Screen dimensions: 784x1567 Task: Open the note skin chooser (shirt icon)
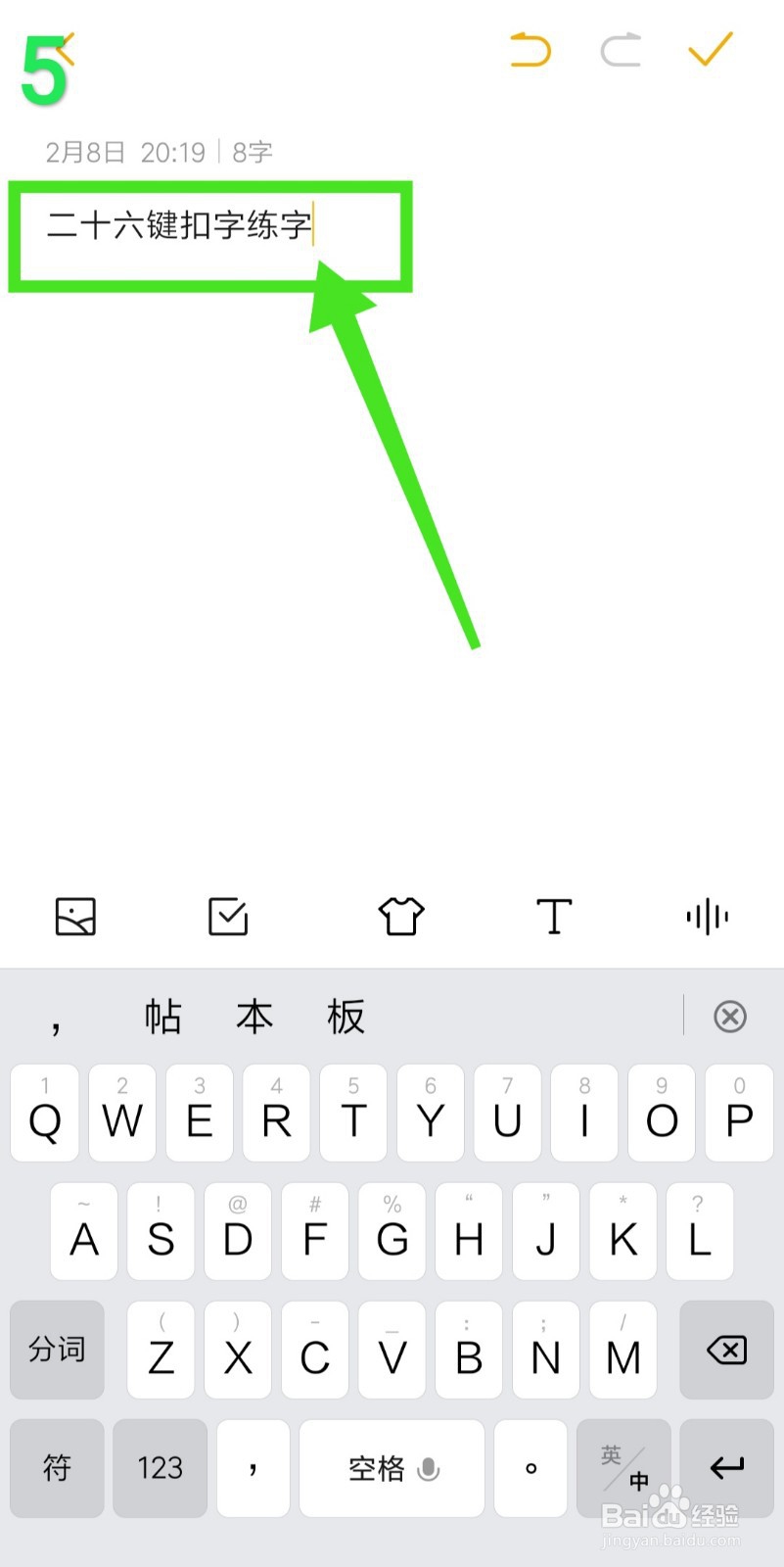[399, 917]
